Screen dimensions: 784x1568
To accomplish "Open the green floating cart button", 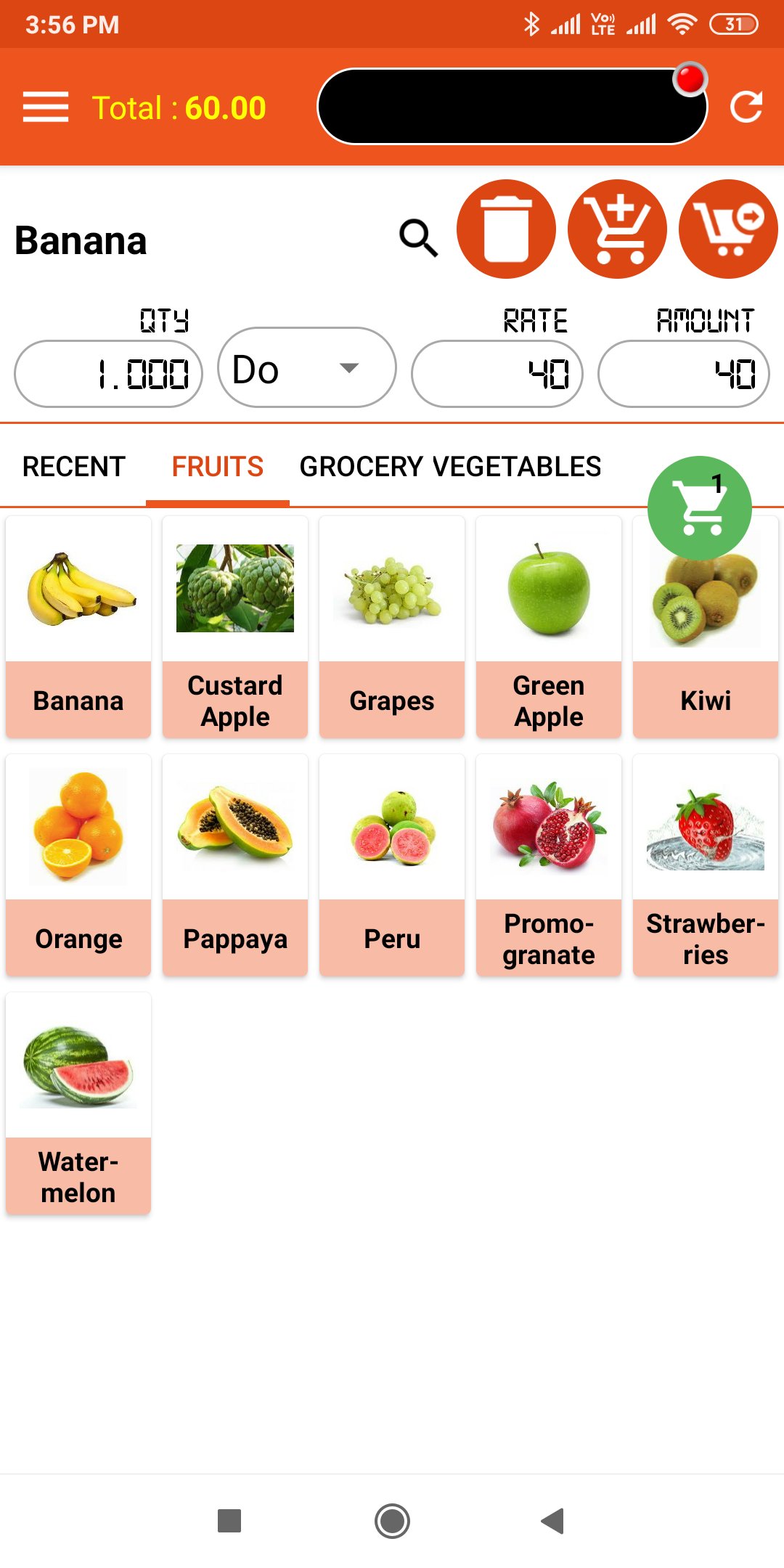I will coord(700,508).
